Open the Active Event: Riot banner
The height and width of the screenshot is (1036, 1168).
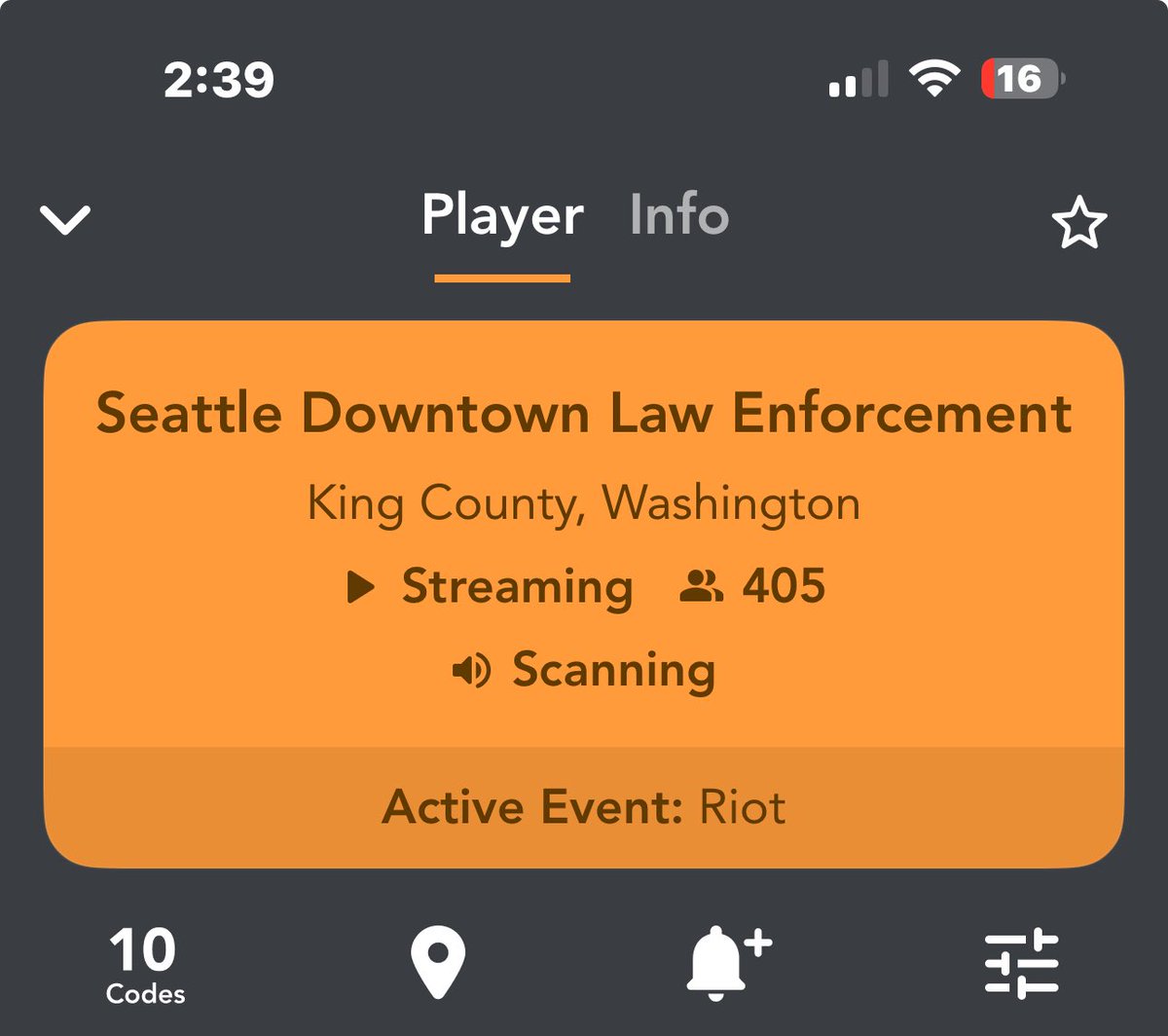[584, 807]
